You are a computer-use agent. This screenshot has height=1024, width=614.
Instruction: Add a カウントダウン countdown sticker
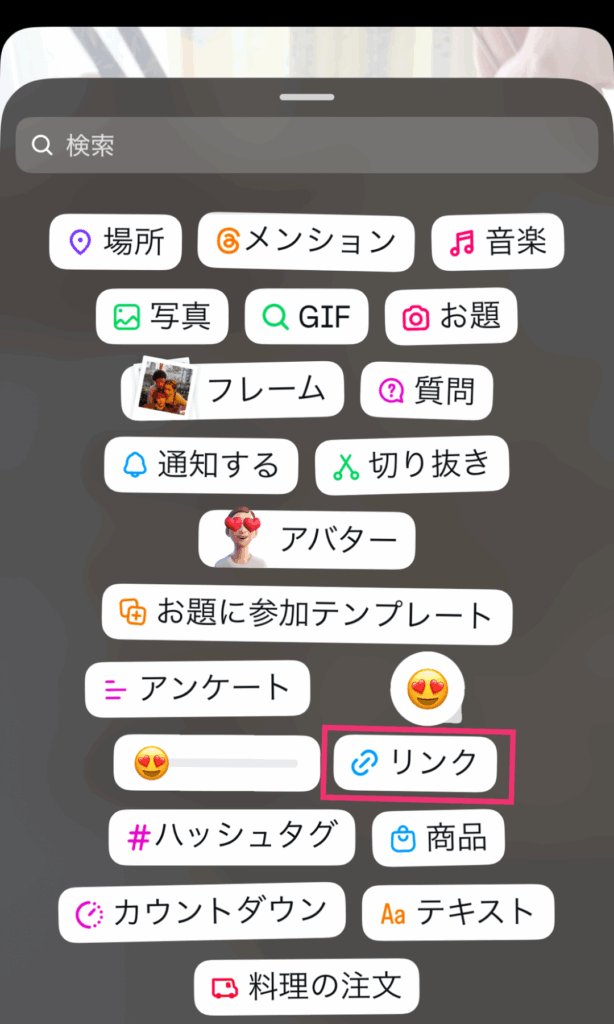pyautogui.click(x=201, y=911)
